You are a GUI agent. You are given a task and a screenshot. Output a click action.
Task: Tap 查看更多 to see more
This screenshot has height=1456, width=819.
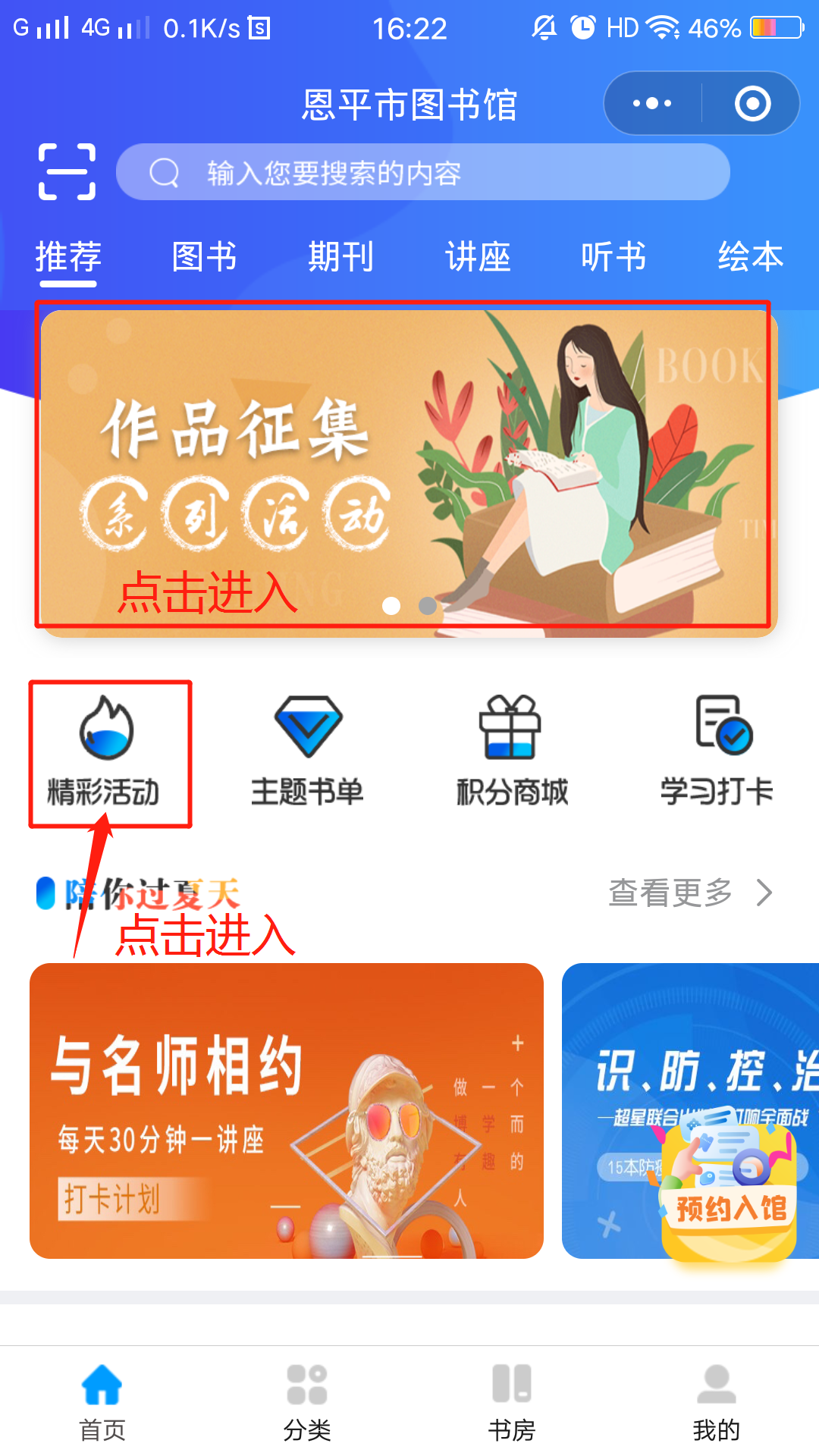click(689, 893)
